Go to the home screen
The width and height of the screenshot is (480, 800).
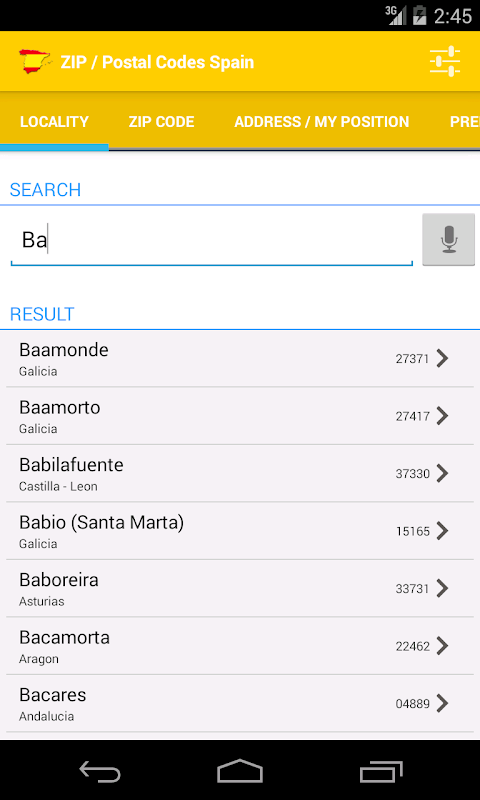(240, 771)
